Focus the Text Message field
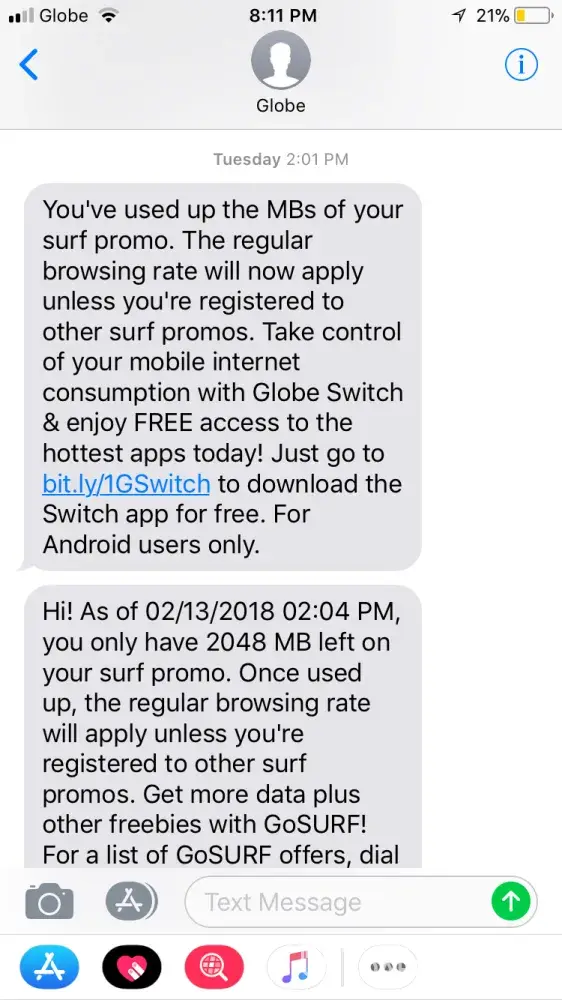This screenshot has width=562, height=1000. click(x=338, y=902)
